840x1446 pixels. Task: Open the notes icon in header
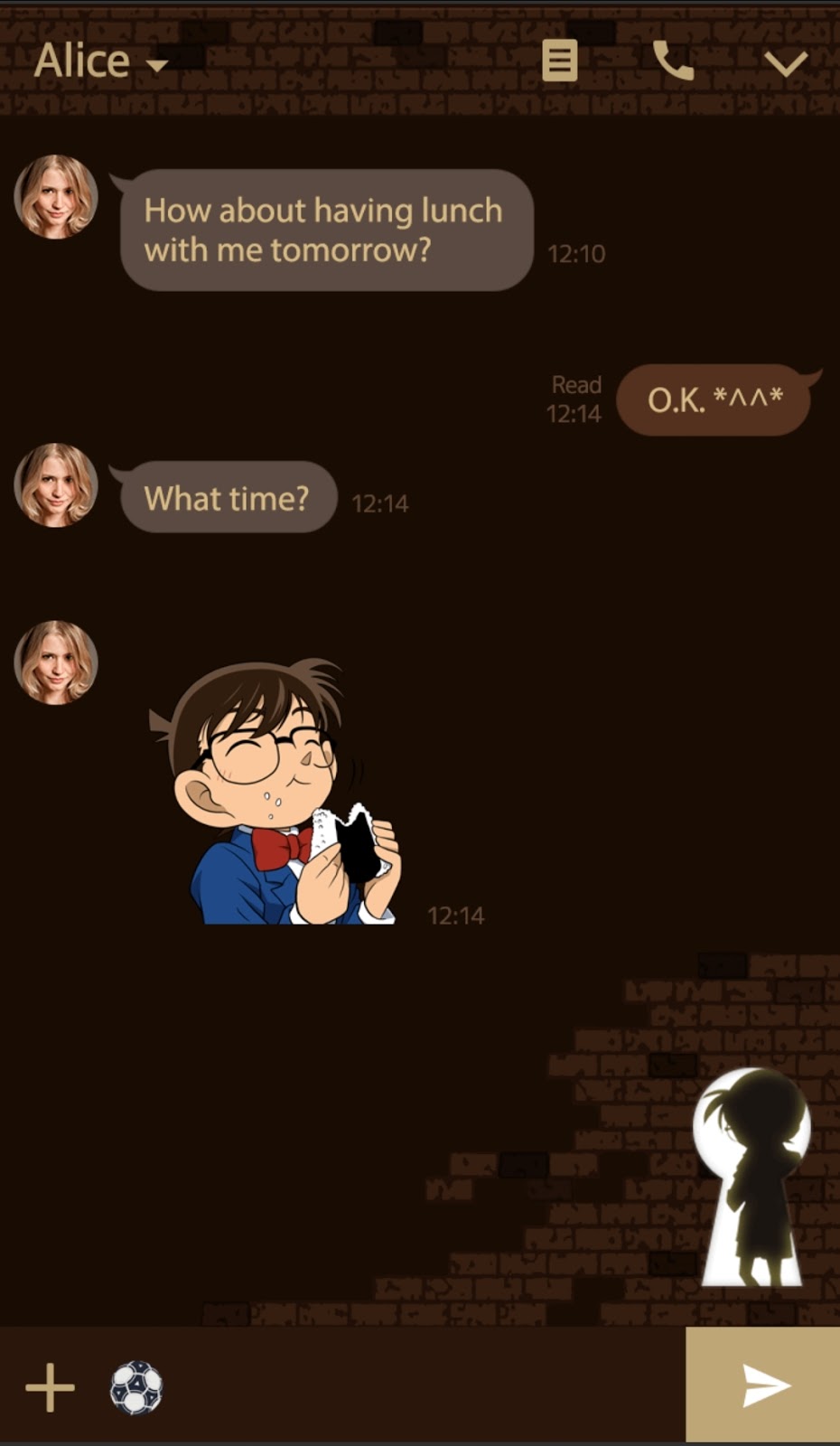559,61
